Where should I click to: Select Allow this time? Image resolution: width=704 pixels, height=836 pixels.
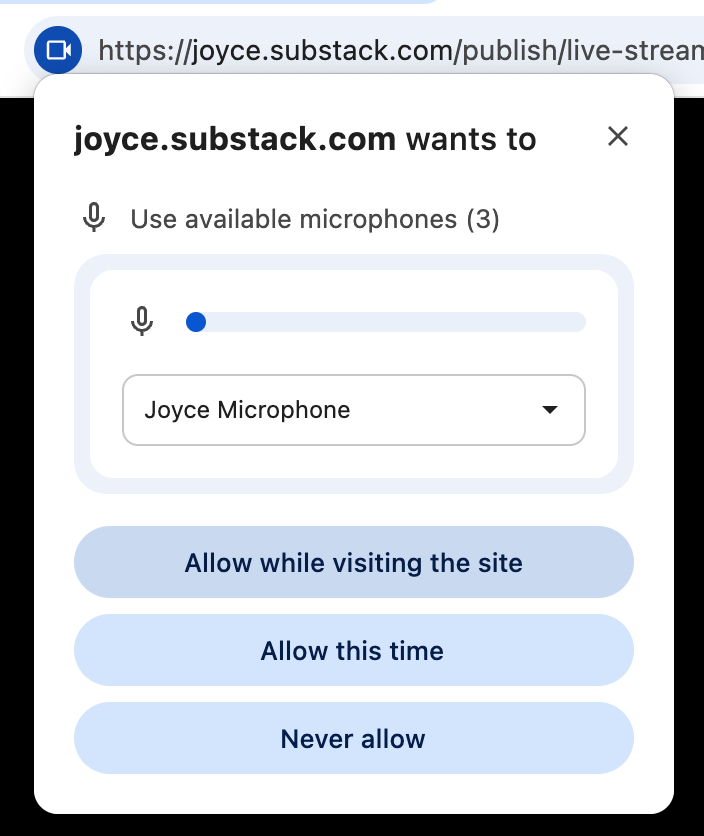(x=353, y=651)
